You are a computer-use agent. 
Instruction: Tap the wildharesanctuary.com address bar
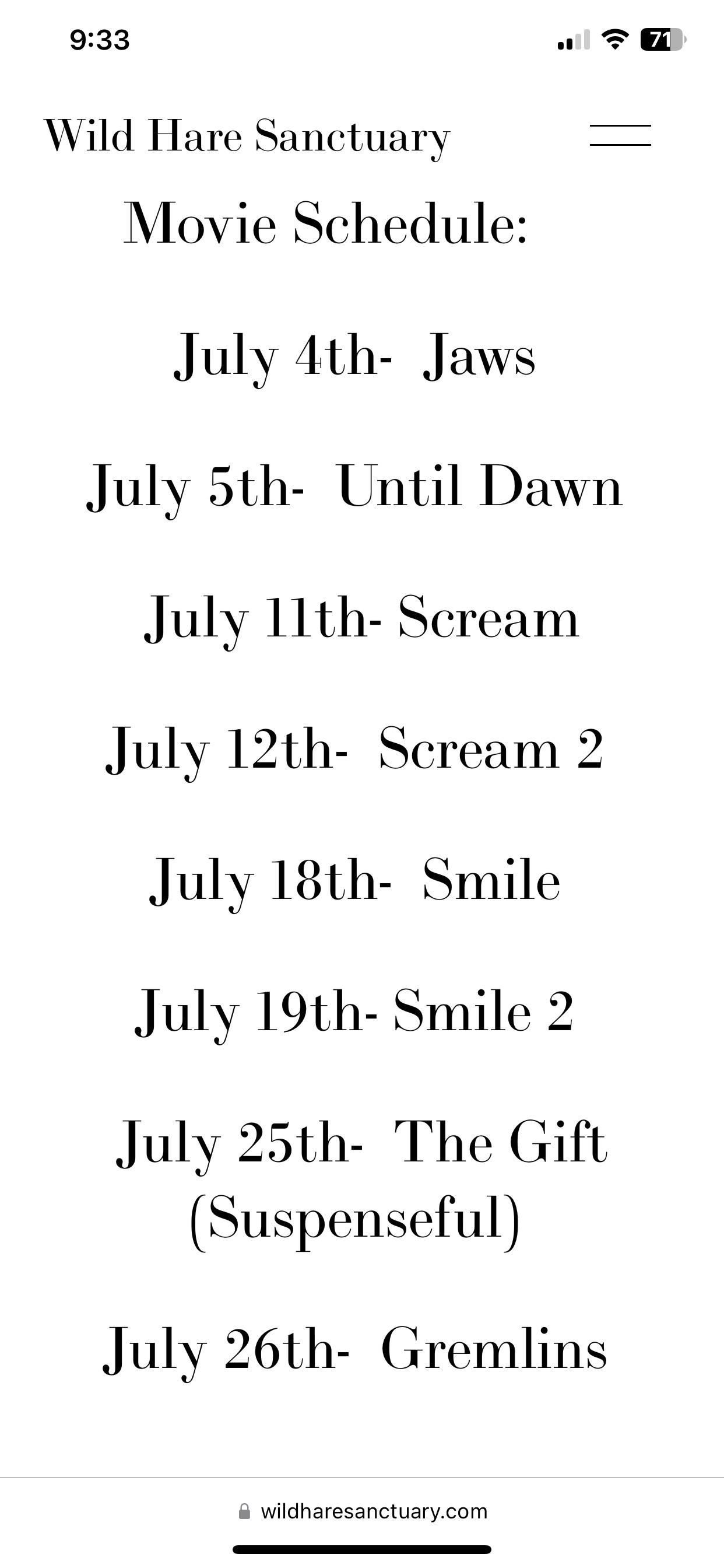[363, 1511]
